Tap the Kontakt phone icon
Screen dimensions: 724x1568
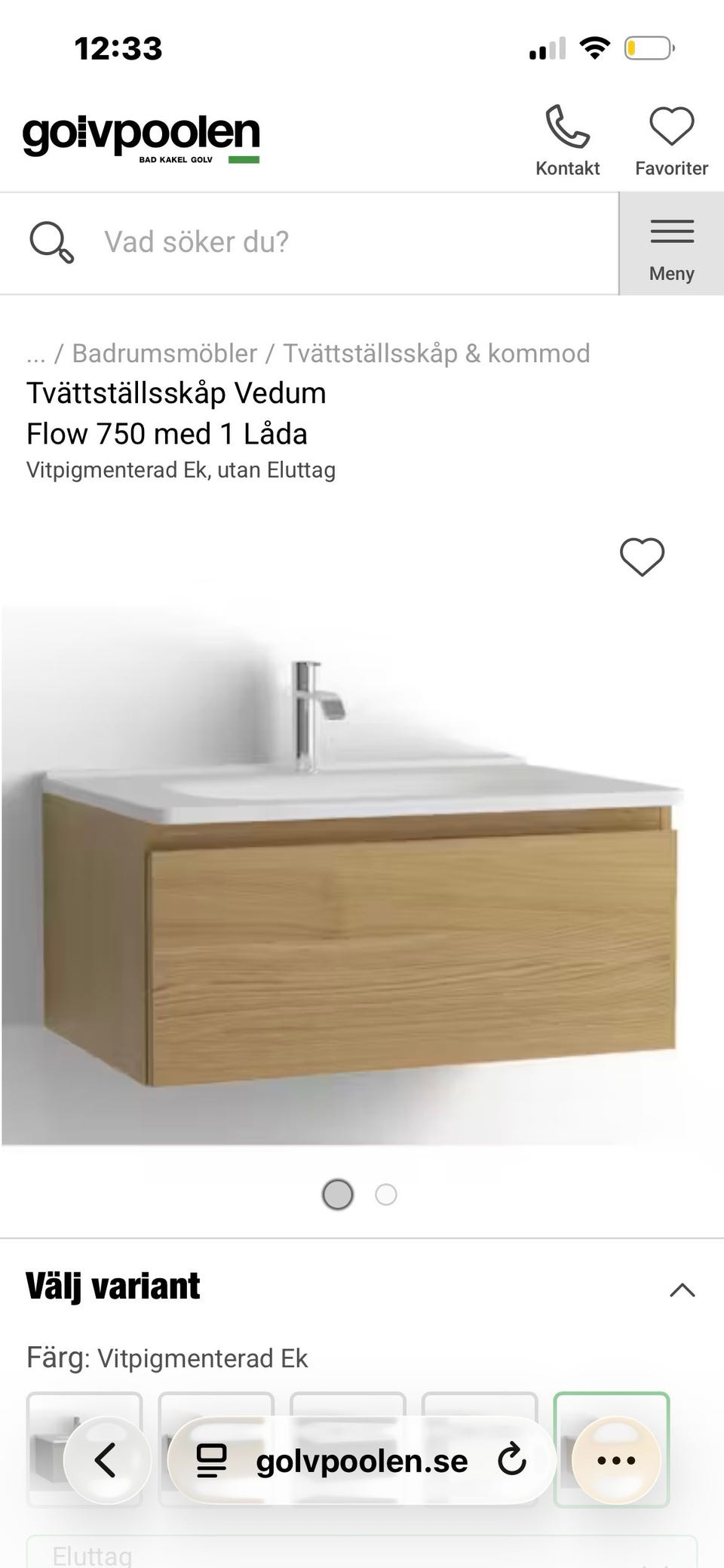568,128
